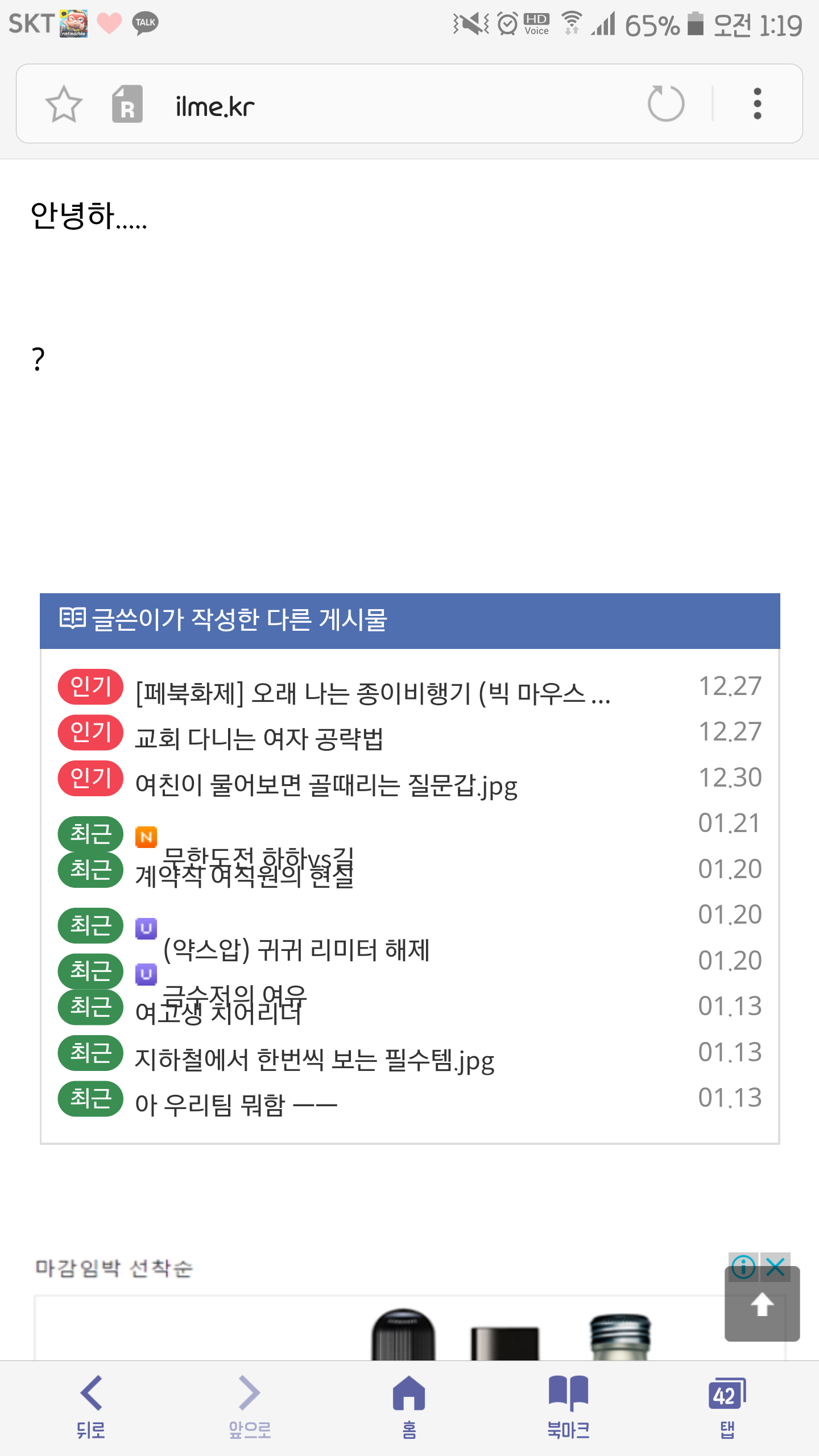Screen dimensions: 819x1456
Task: Open the 귀귀 리미터 해제 post
Action: coord(296,949)
